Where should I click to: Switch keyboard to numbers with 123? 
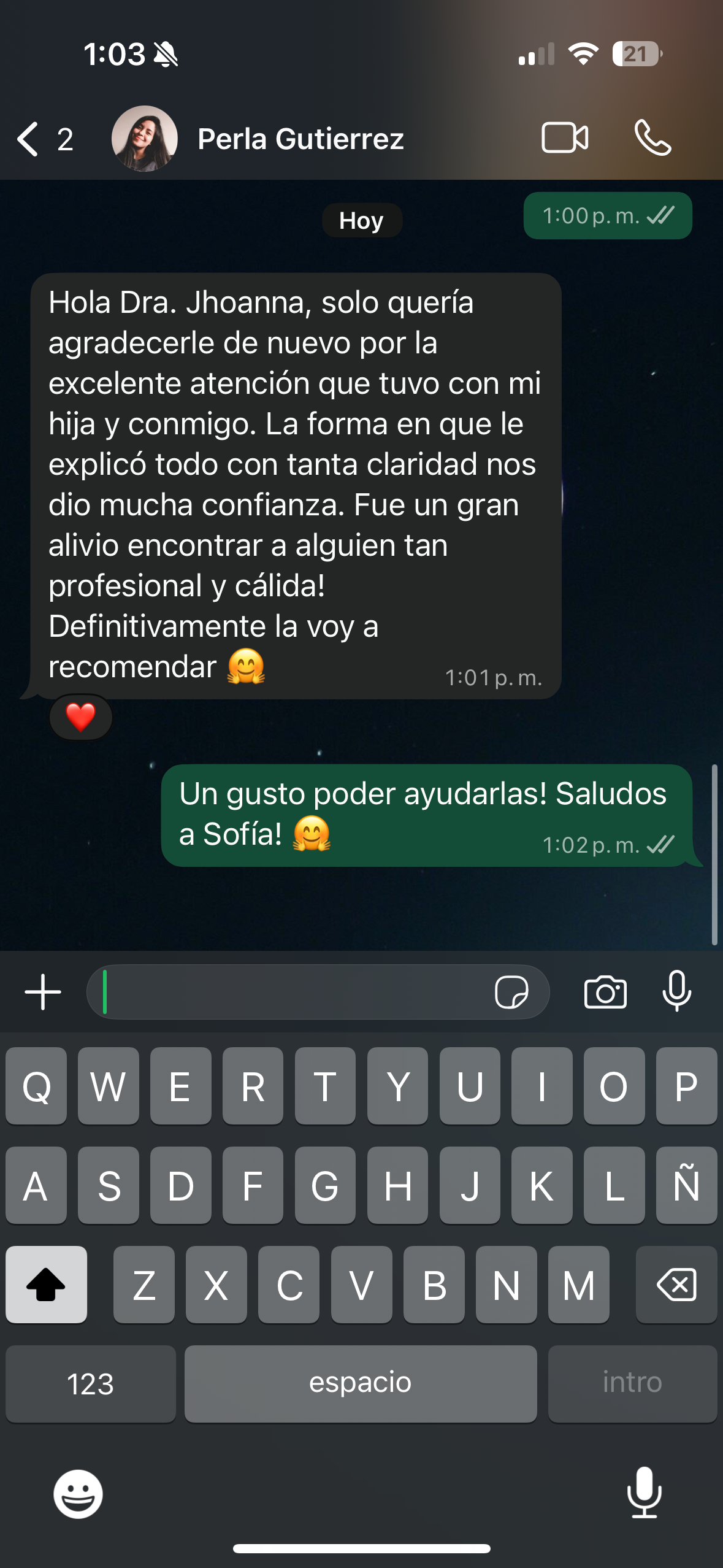pyautogui.click(x=90, y=1384)
